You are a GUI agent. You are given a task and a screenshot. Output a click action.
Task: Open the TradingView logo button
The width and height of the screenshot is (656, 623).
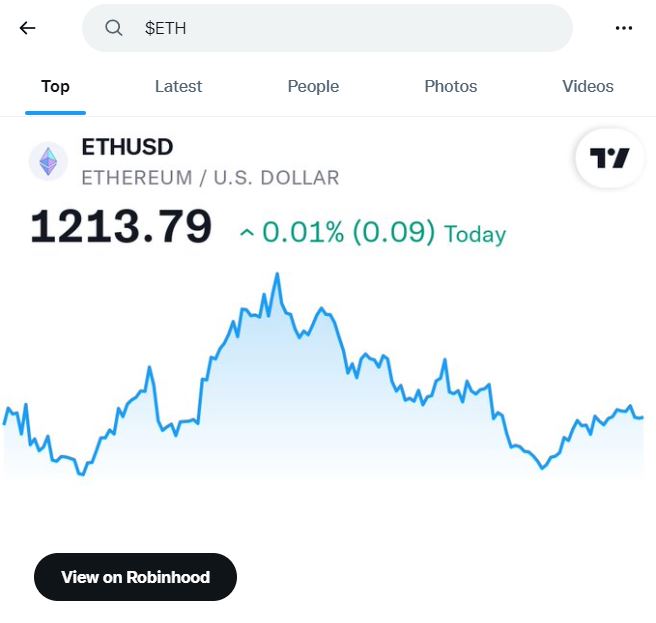pyautogui.click(x=609, y=158)
